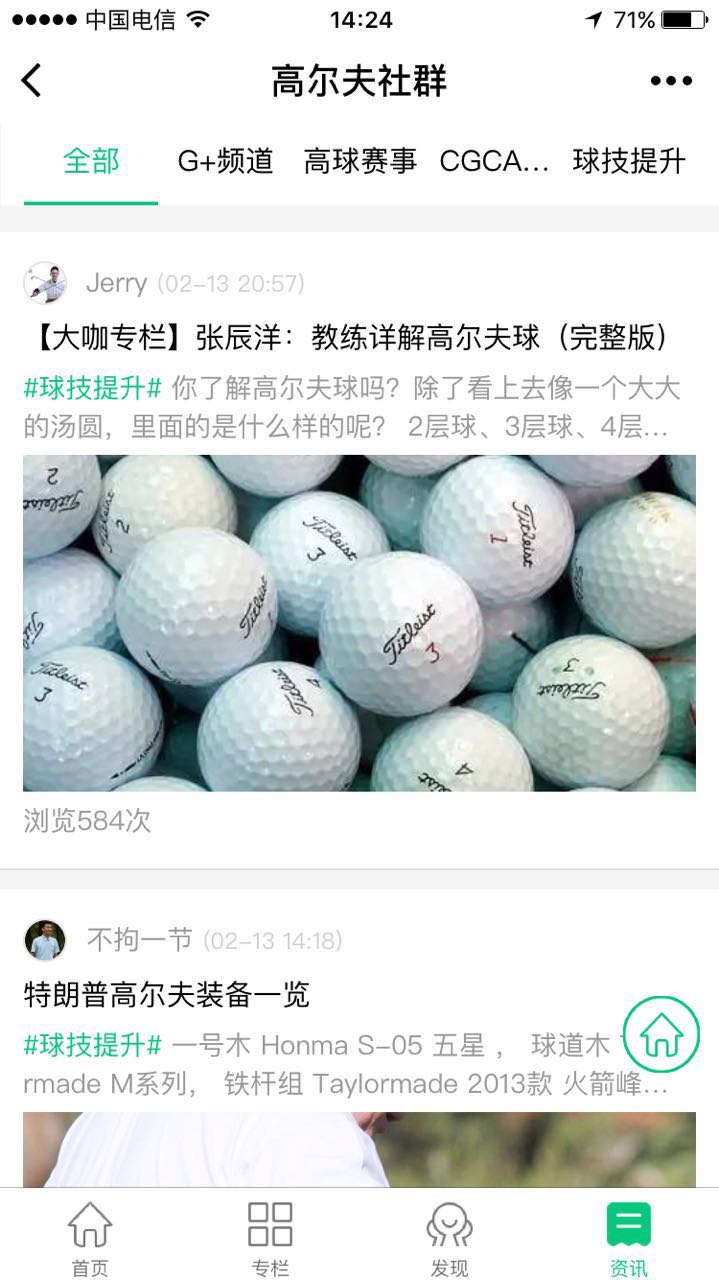View the Titleist golf balls photo

click(359, 623)
